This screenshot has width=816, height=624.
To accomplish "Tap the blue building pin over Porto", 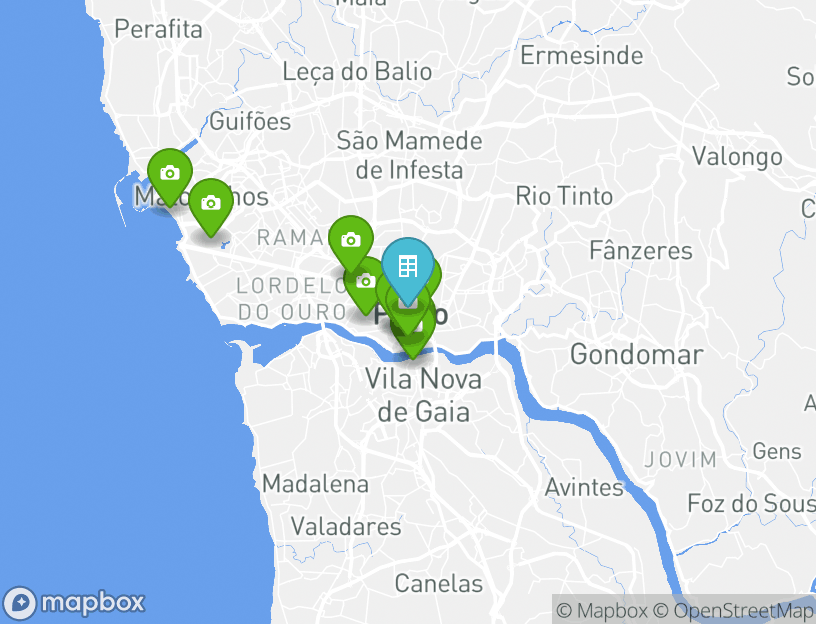I will (408, 266).
